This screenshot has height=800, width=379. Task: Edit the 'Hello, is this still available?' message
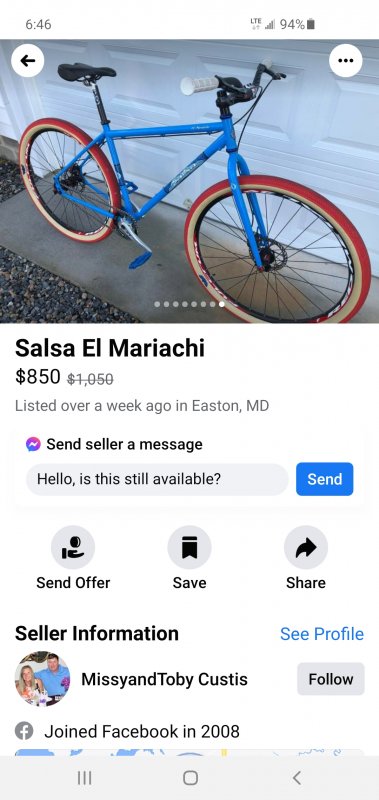coord(157,479)
